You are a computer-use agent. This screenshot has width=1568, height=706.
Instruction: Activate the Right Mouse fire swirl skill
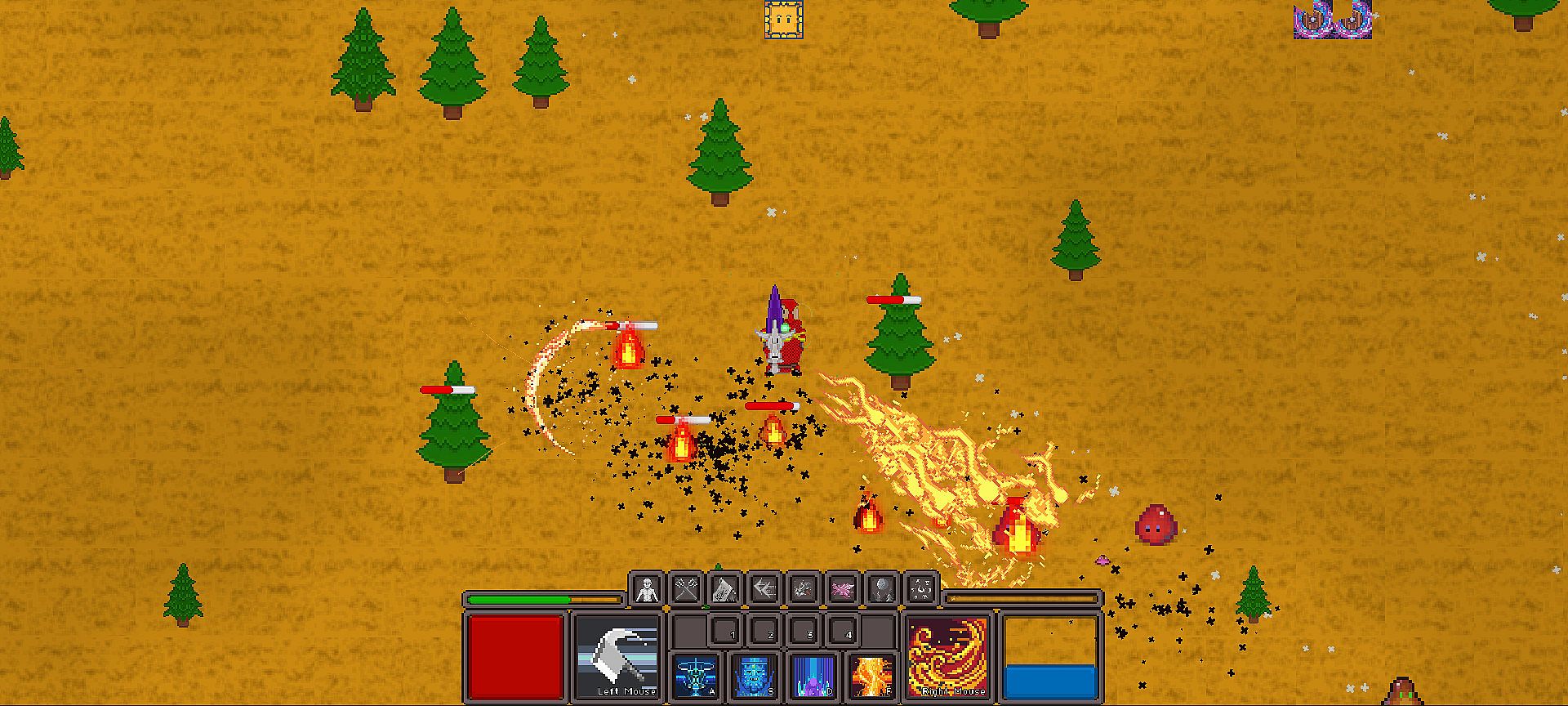pyautogui.click(x=948, y=656)
